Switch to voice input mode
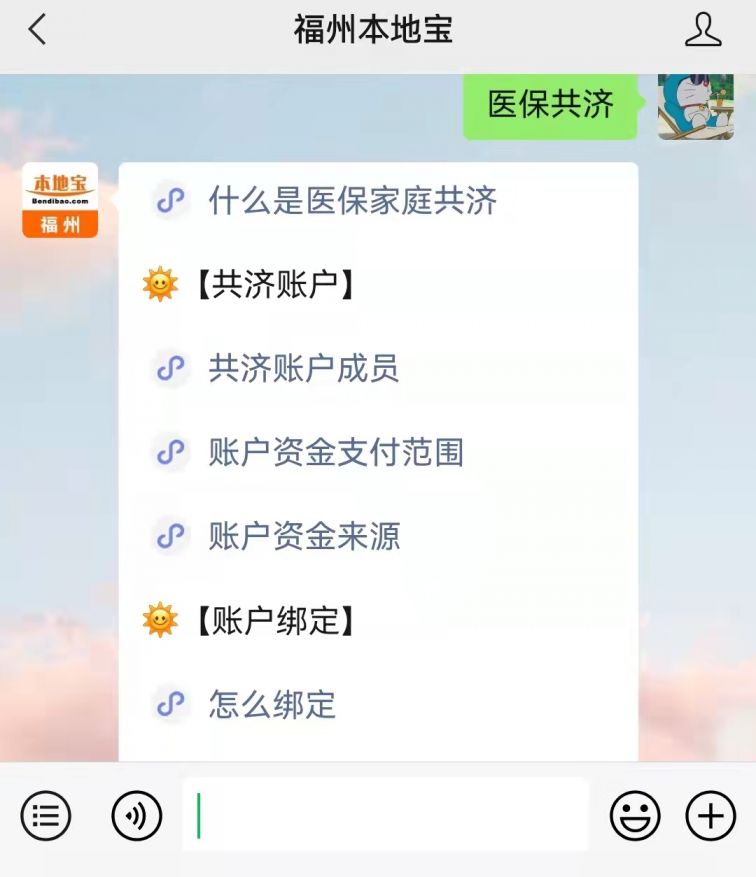The width and height of the screenshot is (756, 877). [136, 816]
